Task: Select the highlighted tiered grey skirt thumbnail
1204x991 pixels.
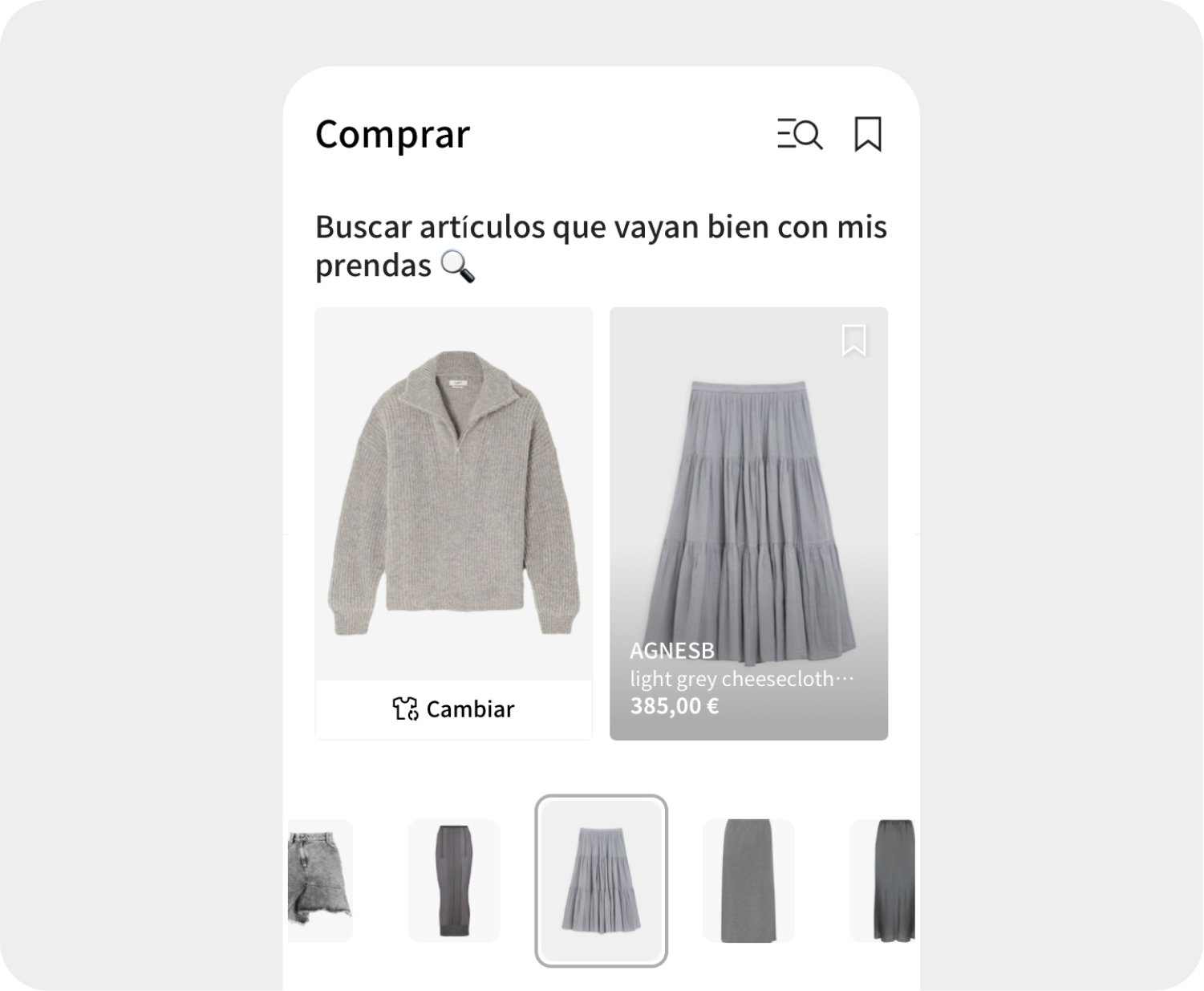Action: tap(601, 880)
